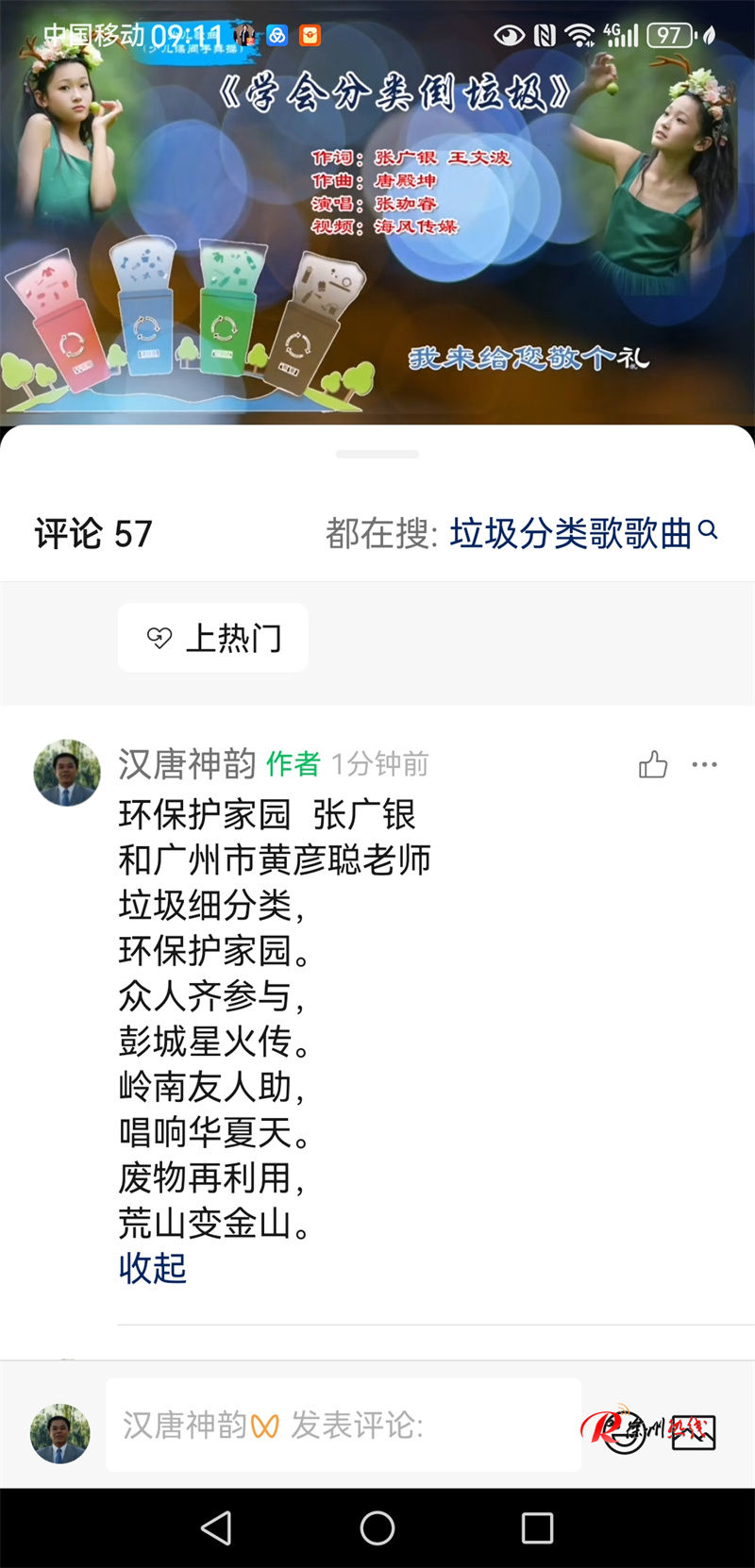This screenshot has width=755, height=1568.
Task: Collapse the comment with 收起
Action: point(152,1268)
